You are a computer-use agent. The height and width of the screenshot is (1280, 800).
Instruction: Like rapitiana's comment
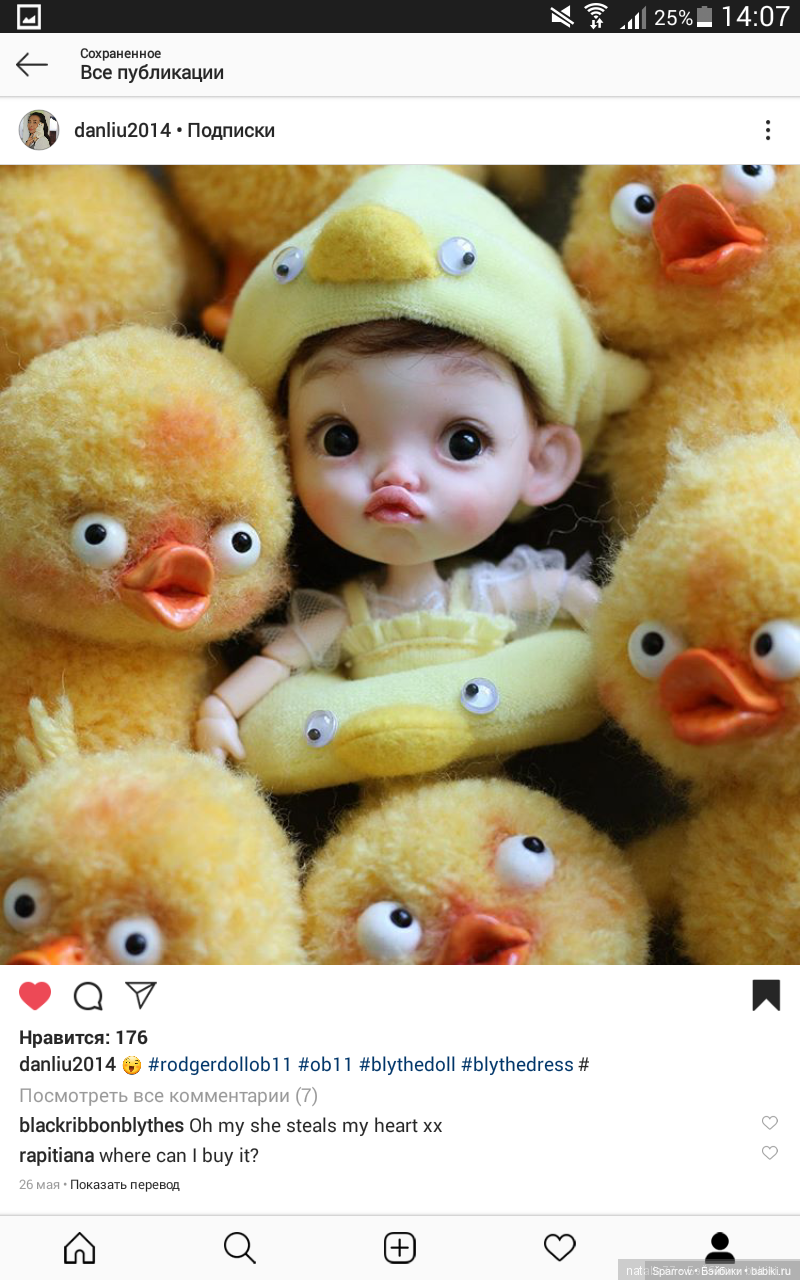[769, 1153]
